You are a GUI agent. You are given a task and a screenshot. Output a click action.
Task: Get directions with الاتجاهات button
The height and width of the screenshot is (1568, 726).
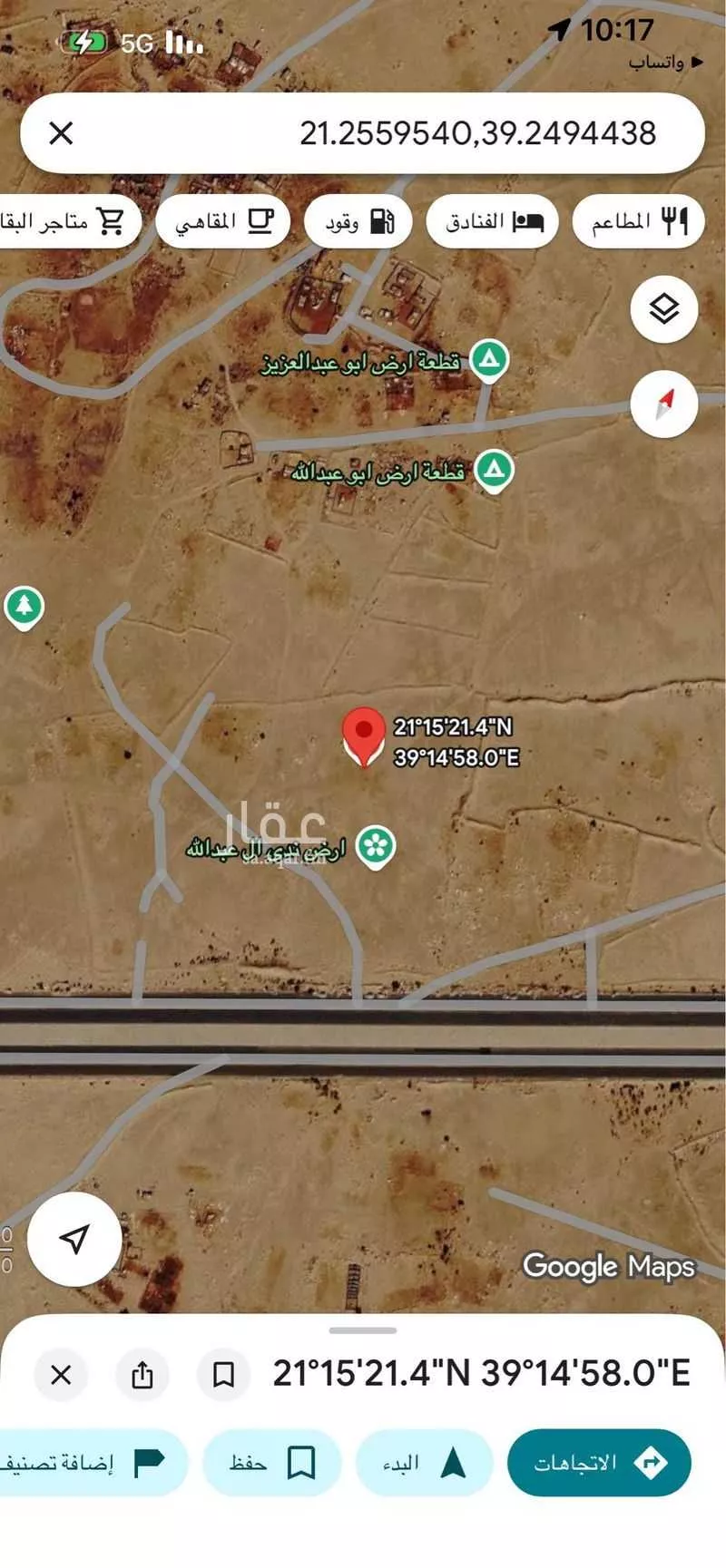(x=599, y=1462)
